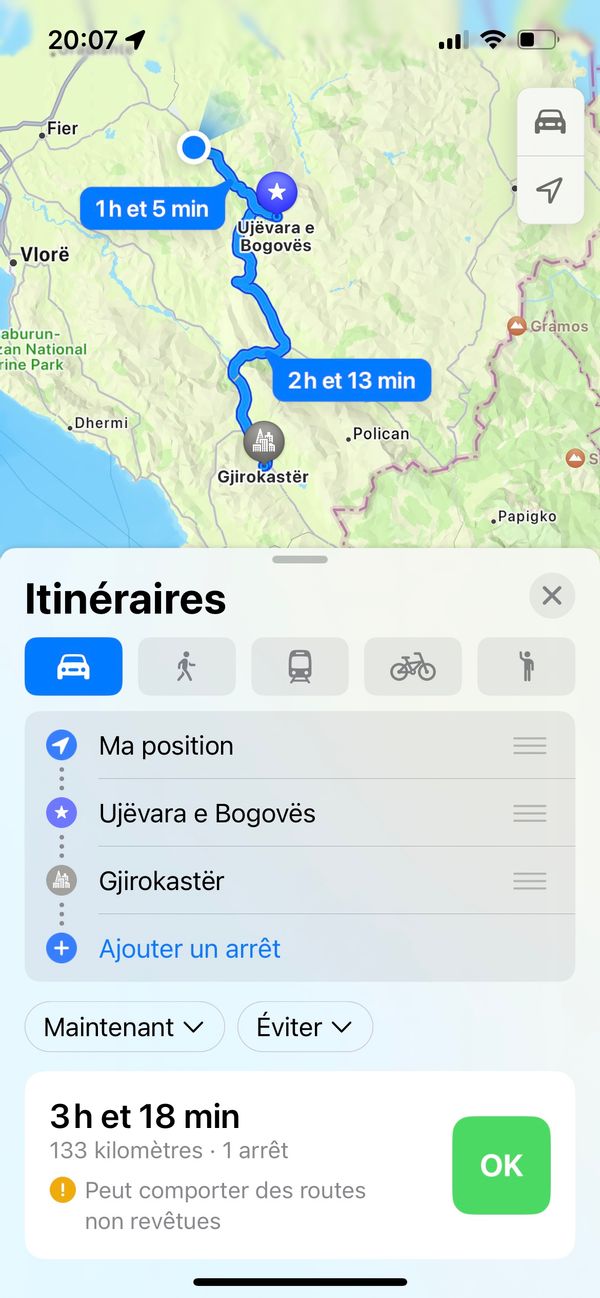Close the Itinéraires panel

click(552, 596)
